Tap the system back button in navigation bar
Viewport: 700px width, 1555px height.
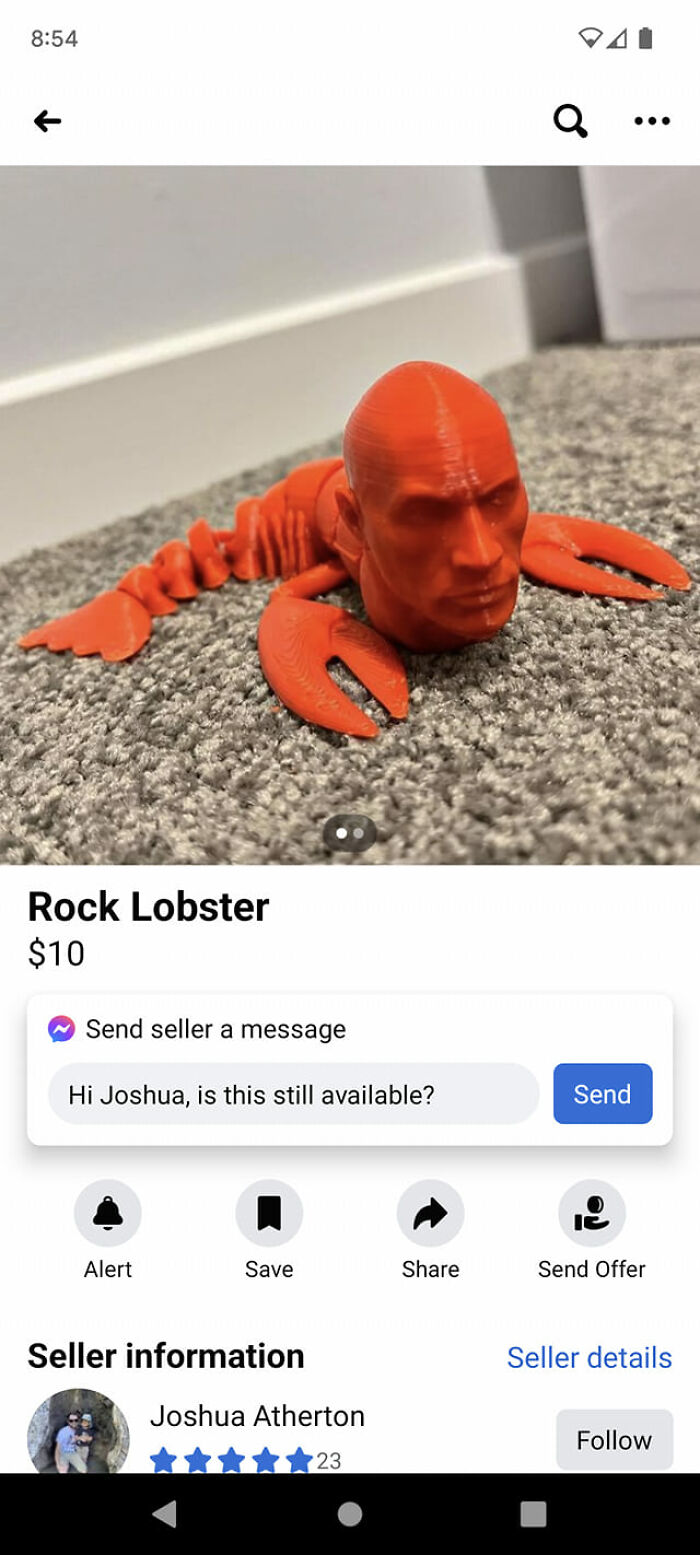tap(165, 1514)
